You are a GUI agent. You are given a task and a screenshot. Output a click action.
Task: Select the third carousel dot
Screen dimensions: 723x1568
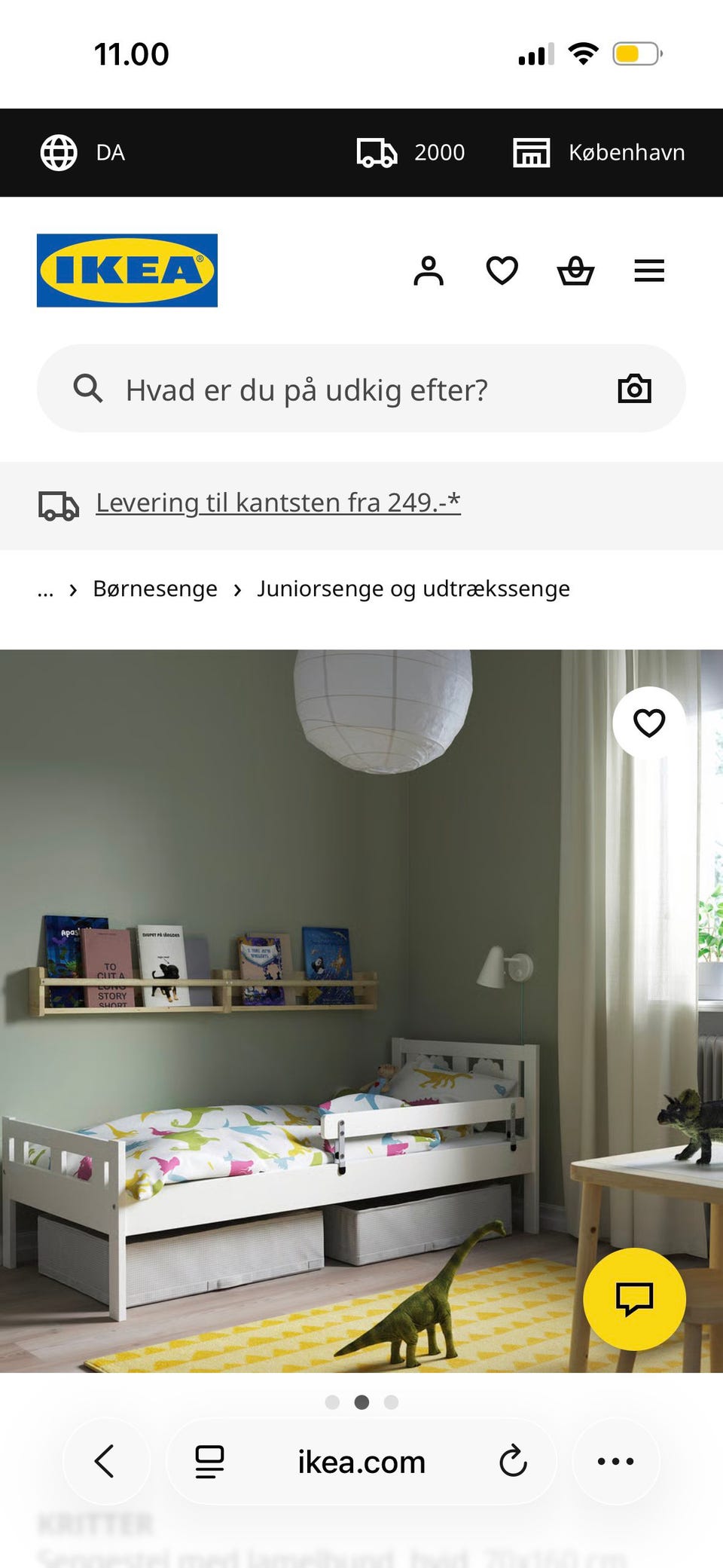(x=391, y=1402)
